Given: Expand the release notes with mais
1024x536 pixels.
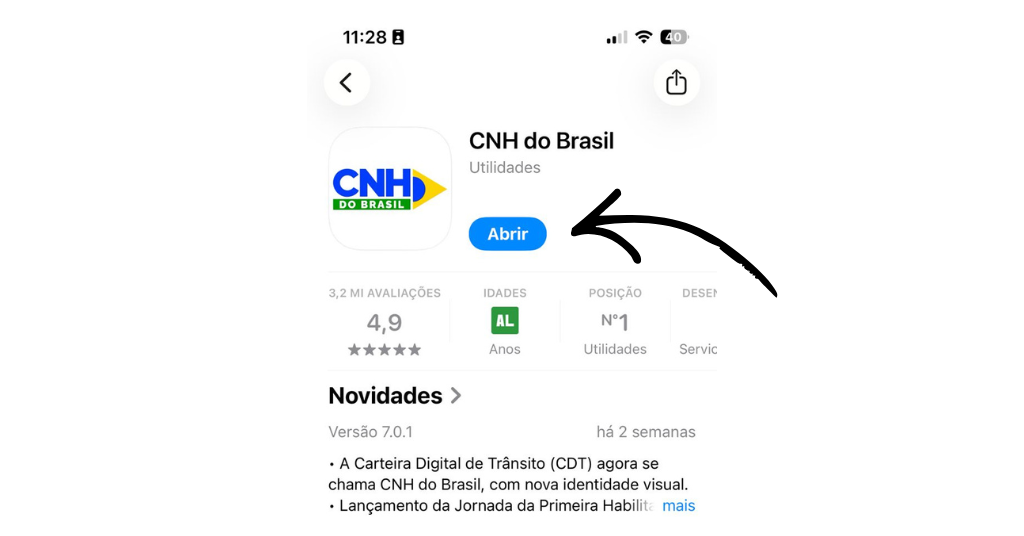Looking at the screenshot, I should pos(678,506).
